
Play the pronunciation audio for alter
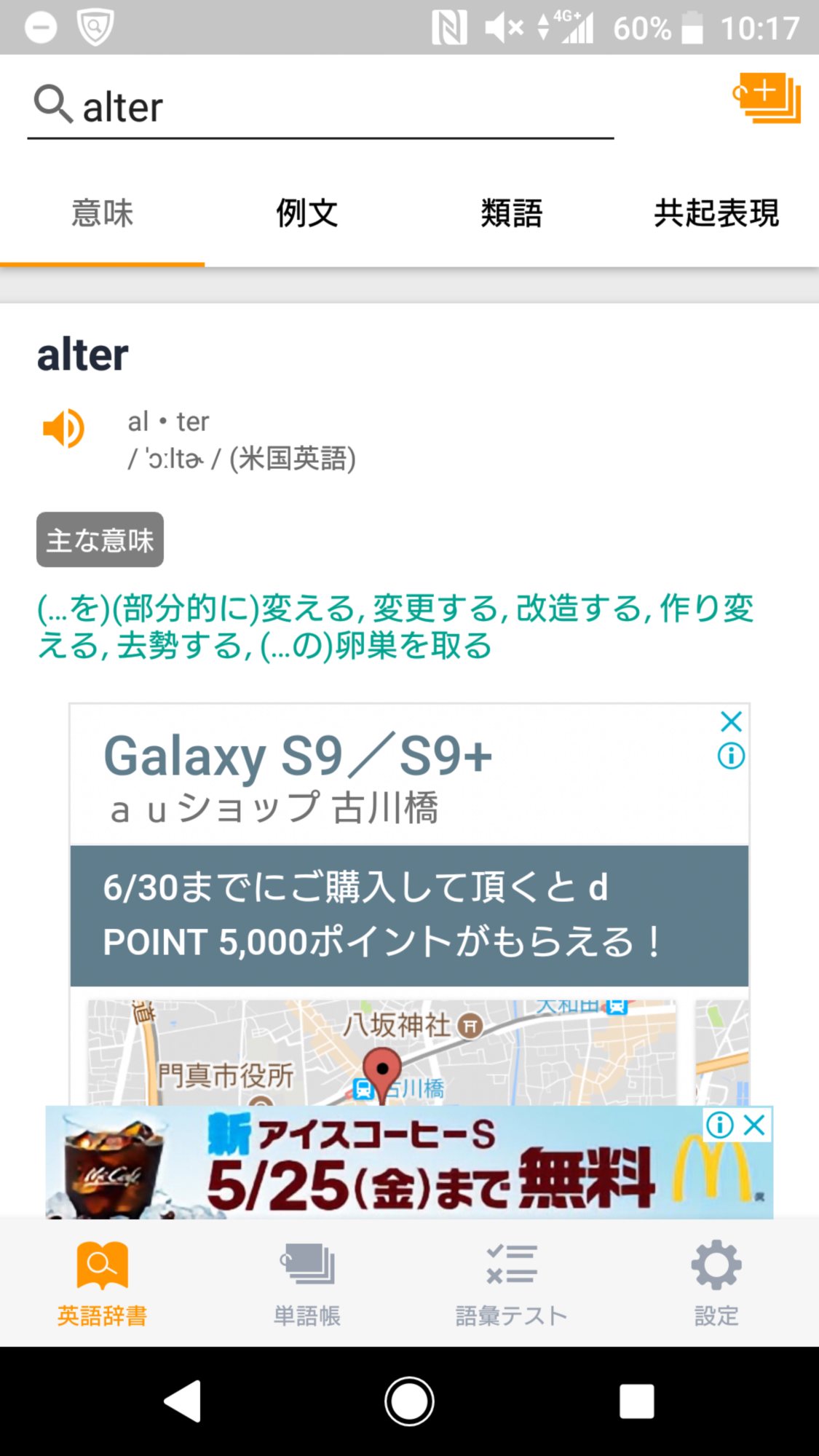tap(64, 428)
